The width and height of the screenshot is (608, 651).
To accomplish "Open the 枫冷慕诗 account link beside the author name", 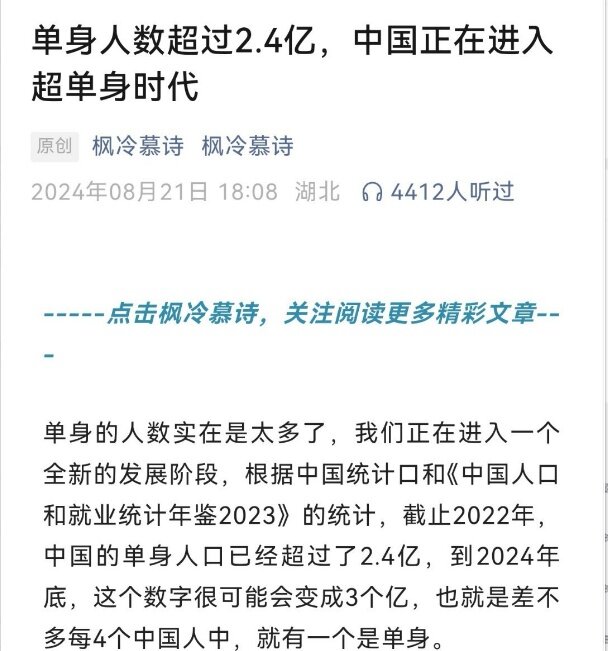I will pos(247,146).
